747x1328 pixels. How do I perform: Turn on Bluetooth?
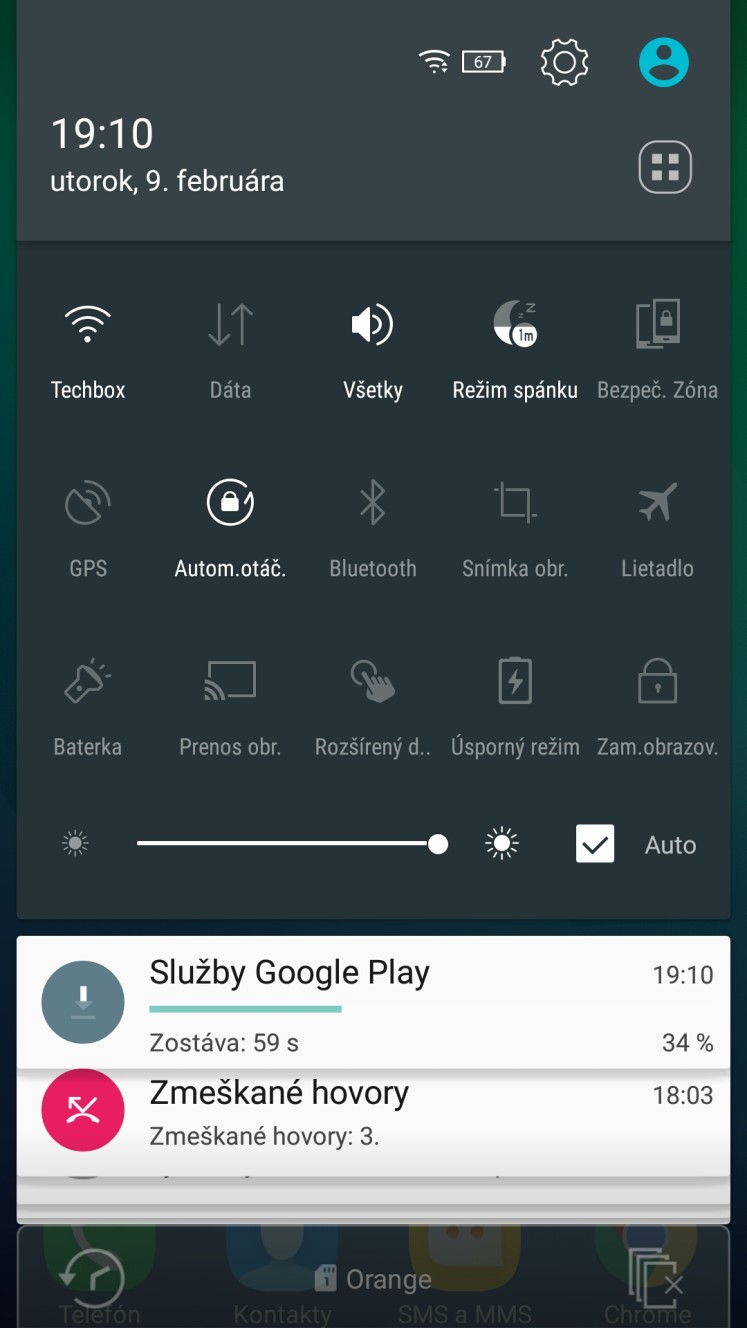click(x=373, y=528)
